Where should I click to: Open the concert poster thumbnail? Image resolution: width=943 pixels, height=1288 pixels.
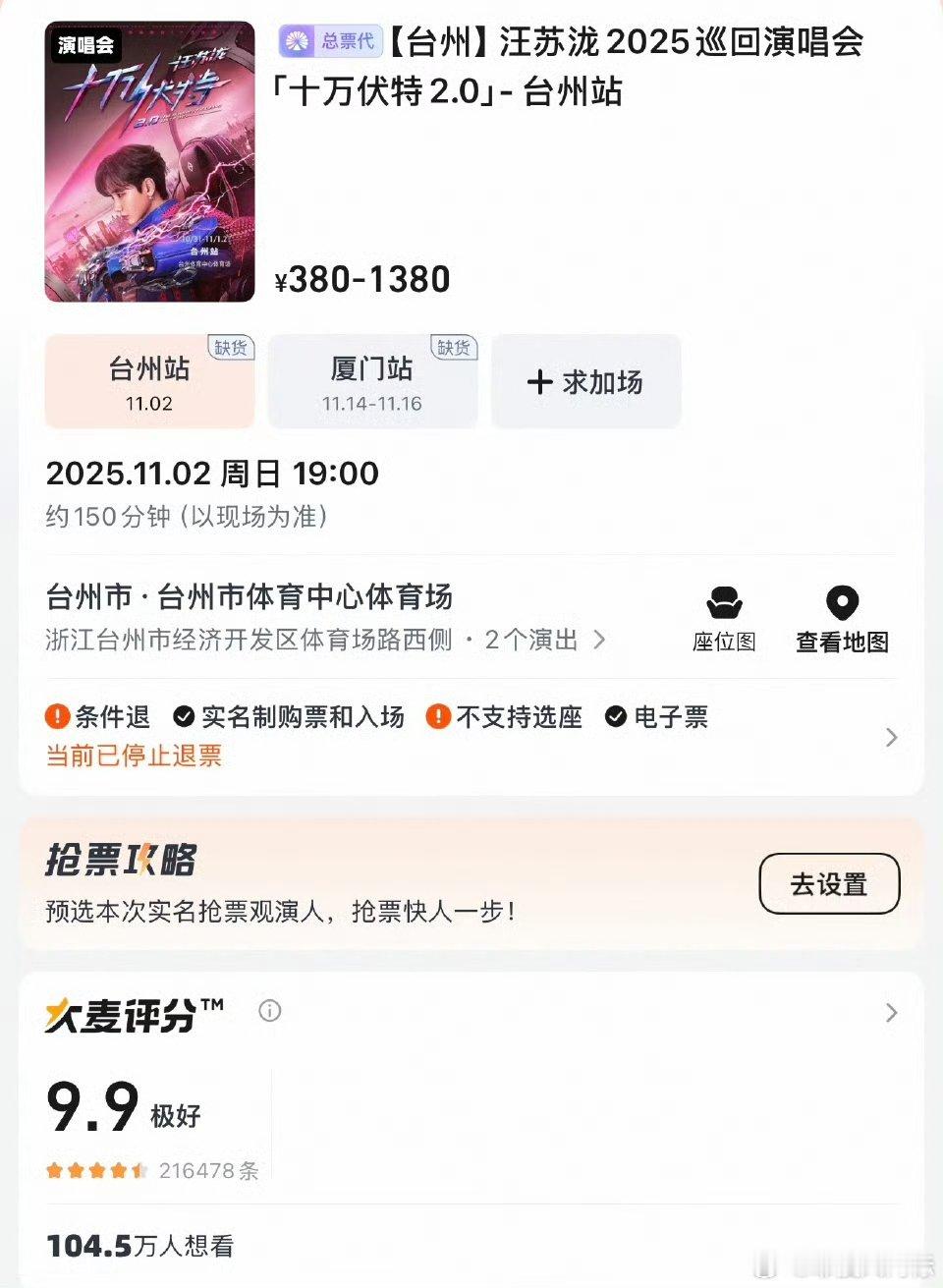[x=149, y=160]
